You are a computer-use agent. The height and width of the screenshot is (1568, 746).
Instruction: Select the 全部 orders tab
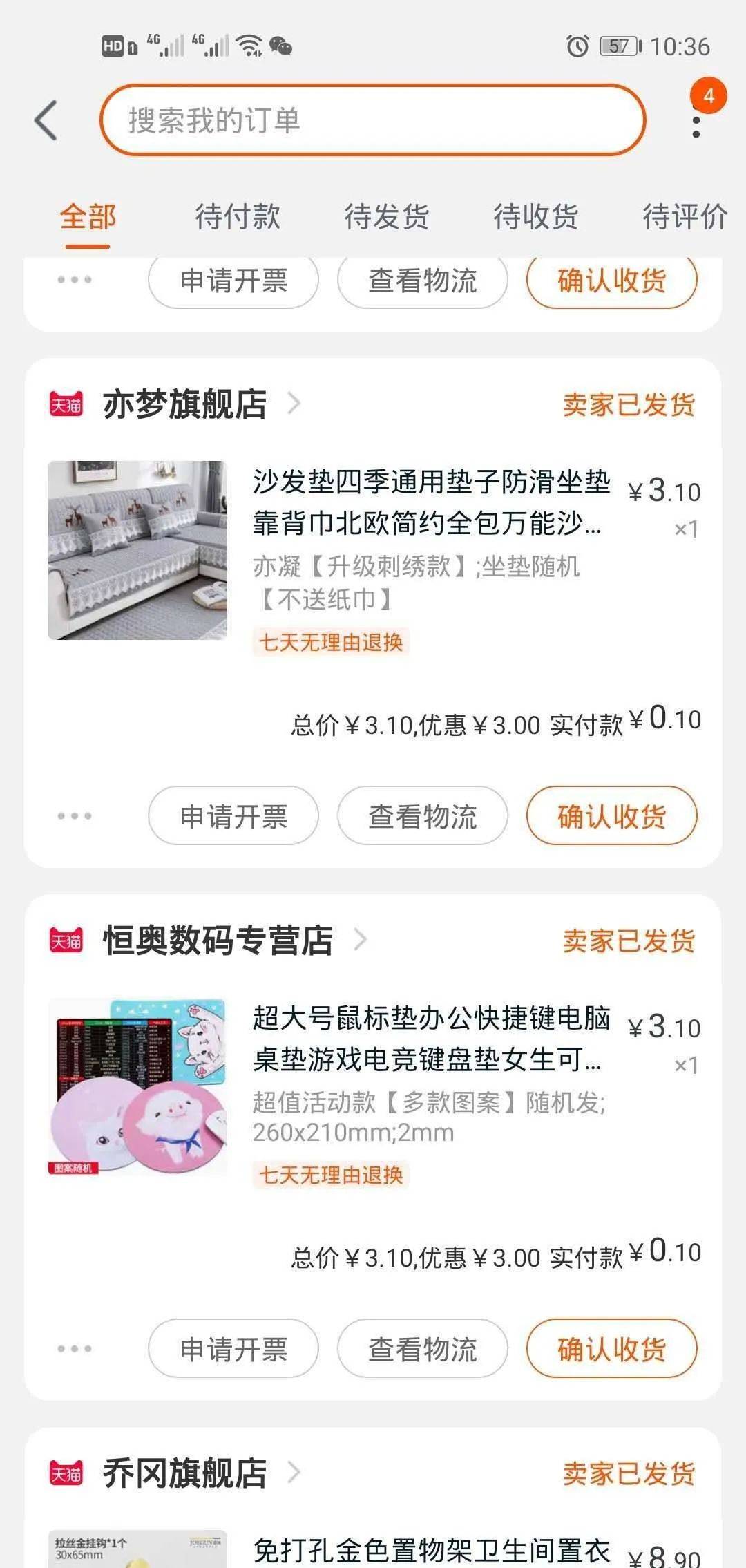[88, 216]
